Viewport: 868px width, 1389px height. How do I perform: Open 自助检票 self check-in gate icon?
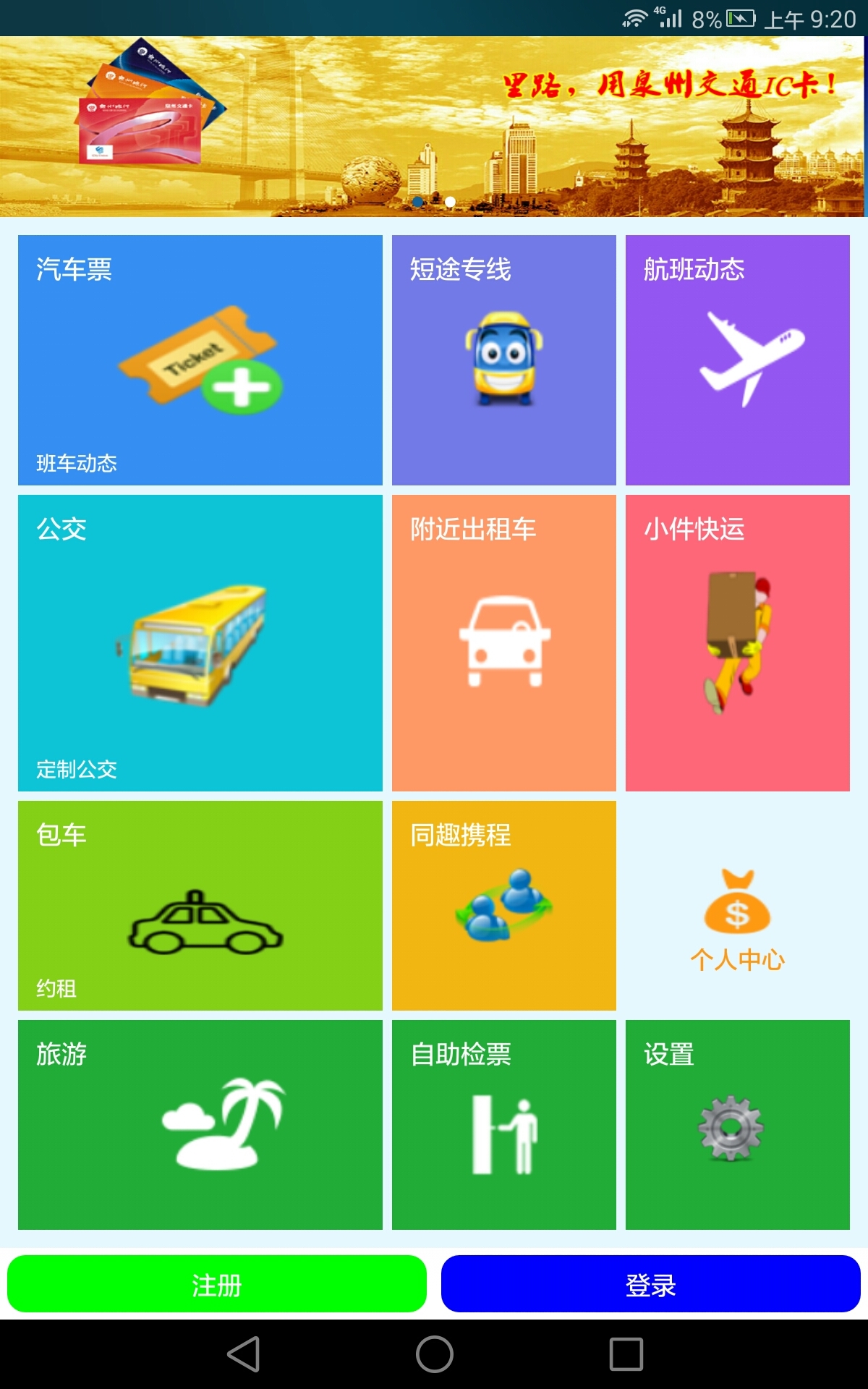coord(504,1136)
